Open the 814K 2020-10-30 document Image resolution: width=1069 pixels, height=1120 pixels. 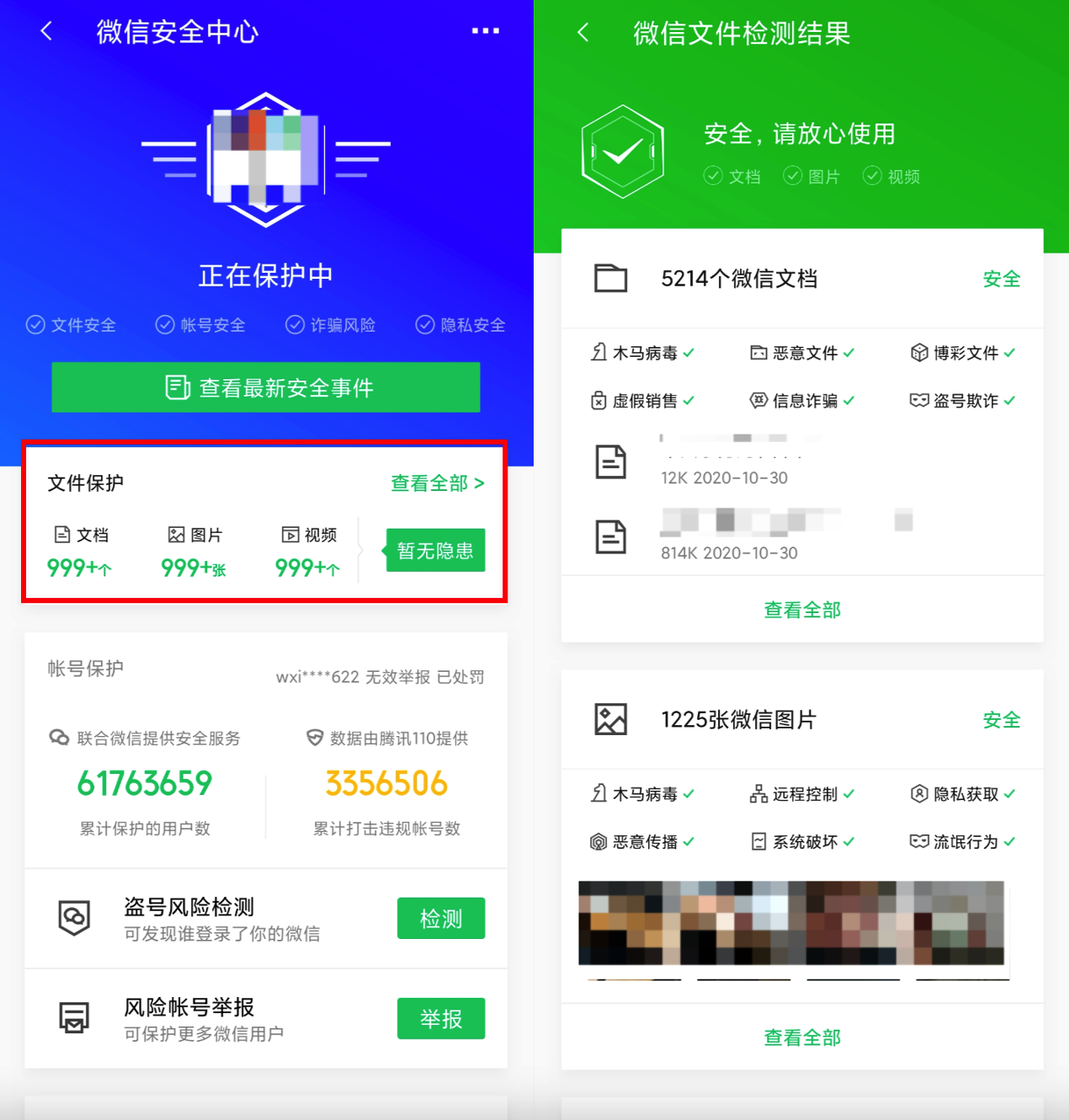click(x=724, y=537)
